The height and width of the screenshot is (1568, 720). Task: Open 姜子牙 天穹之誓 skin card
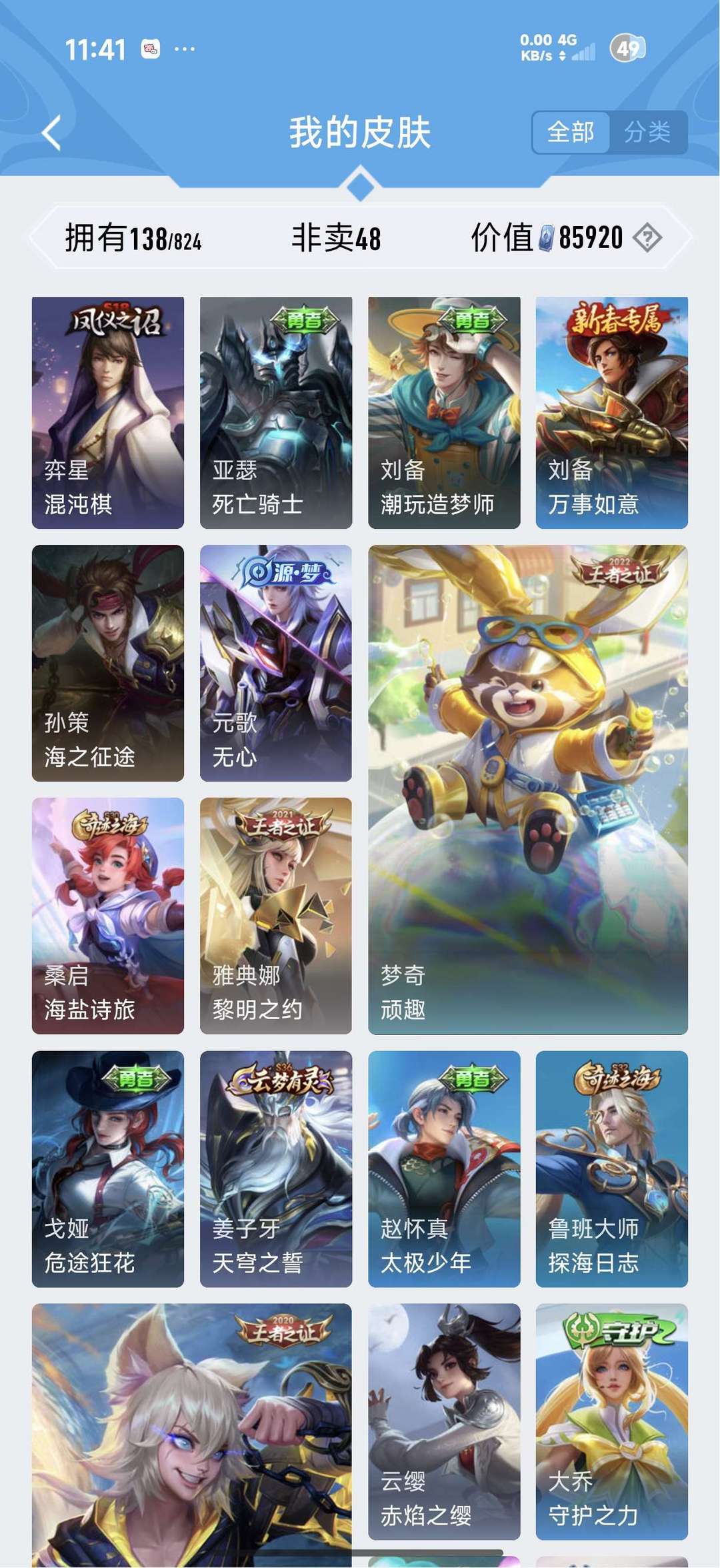pos(276,1169)
